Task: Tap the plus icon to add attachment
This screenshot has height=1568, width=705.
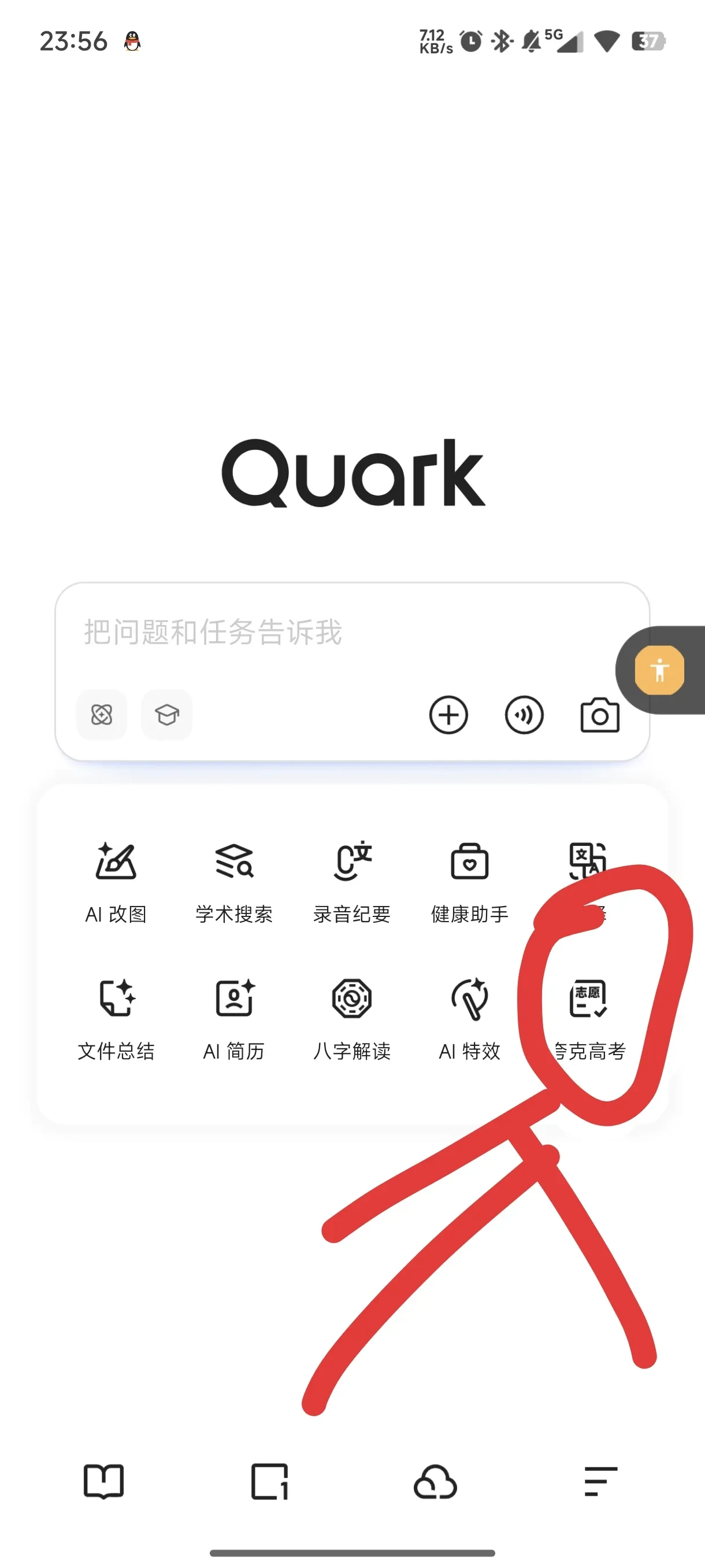Action: point(448,715)
